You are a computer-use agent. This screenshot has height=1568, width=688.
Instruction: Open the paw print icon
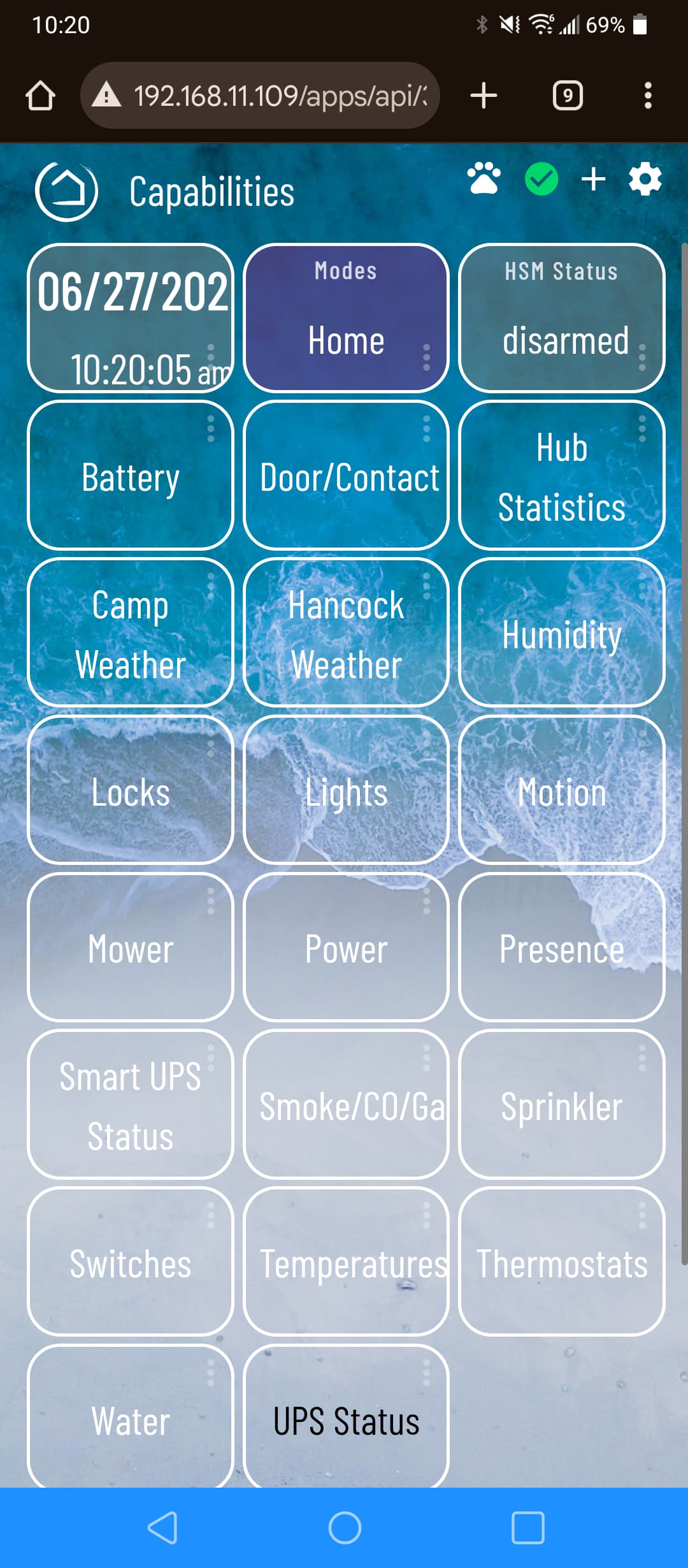pos(484,178)
